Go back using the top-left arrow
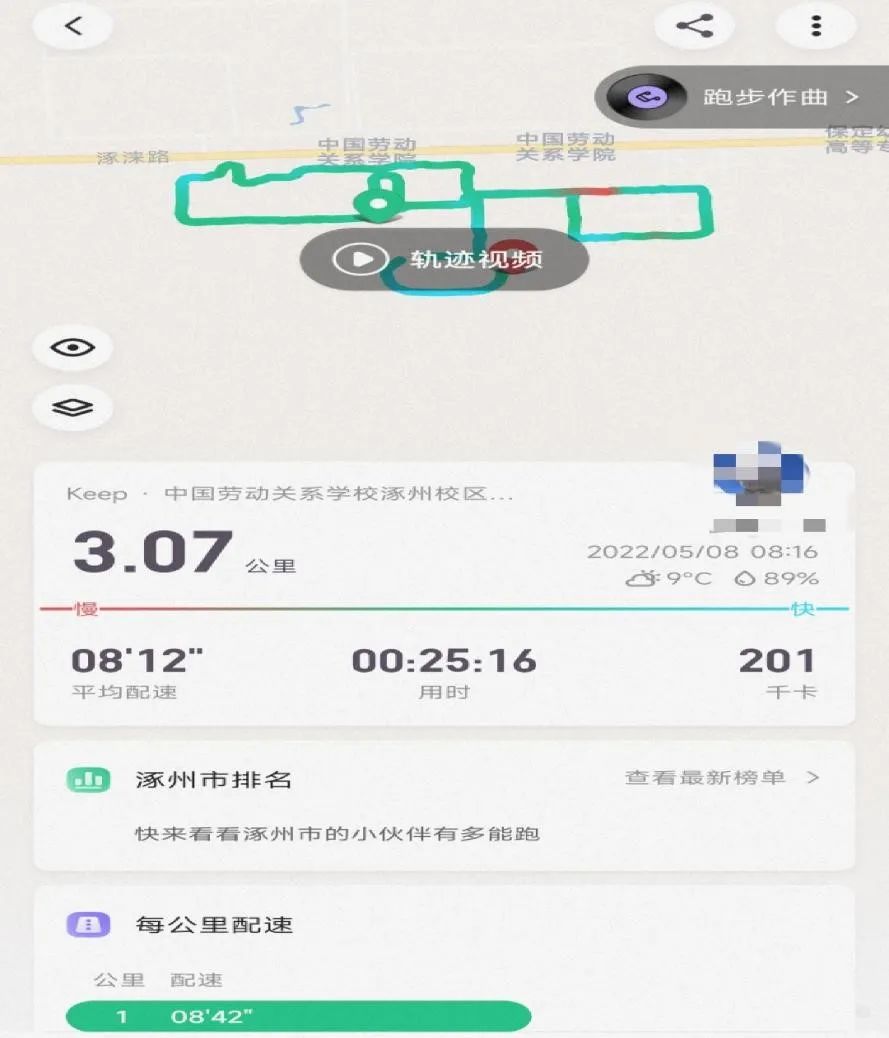Image resolution: width=889 pixels, height=1038 pixels. 72,26
